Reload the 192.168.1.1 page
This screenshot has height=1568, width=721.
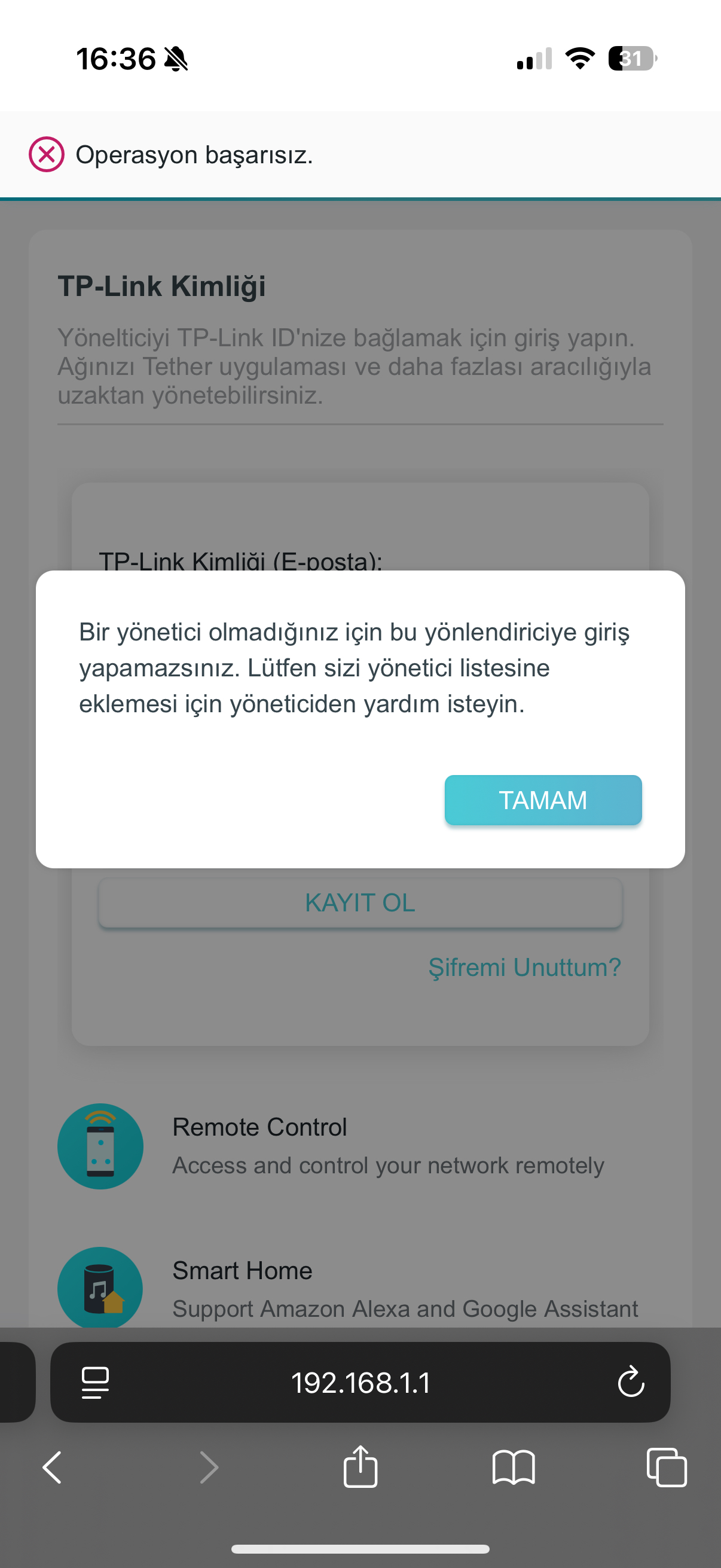point(630,1382)
